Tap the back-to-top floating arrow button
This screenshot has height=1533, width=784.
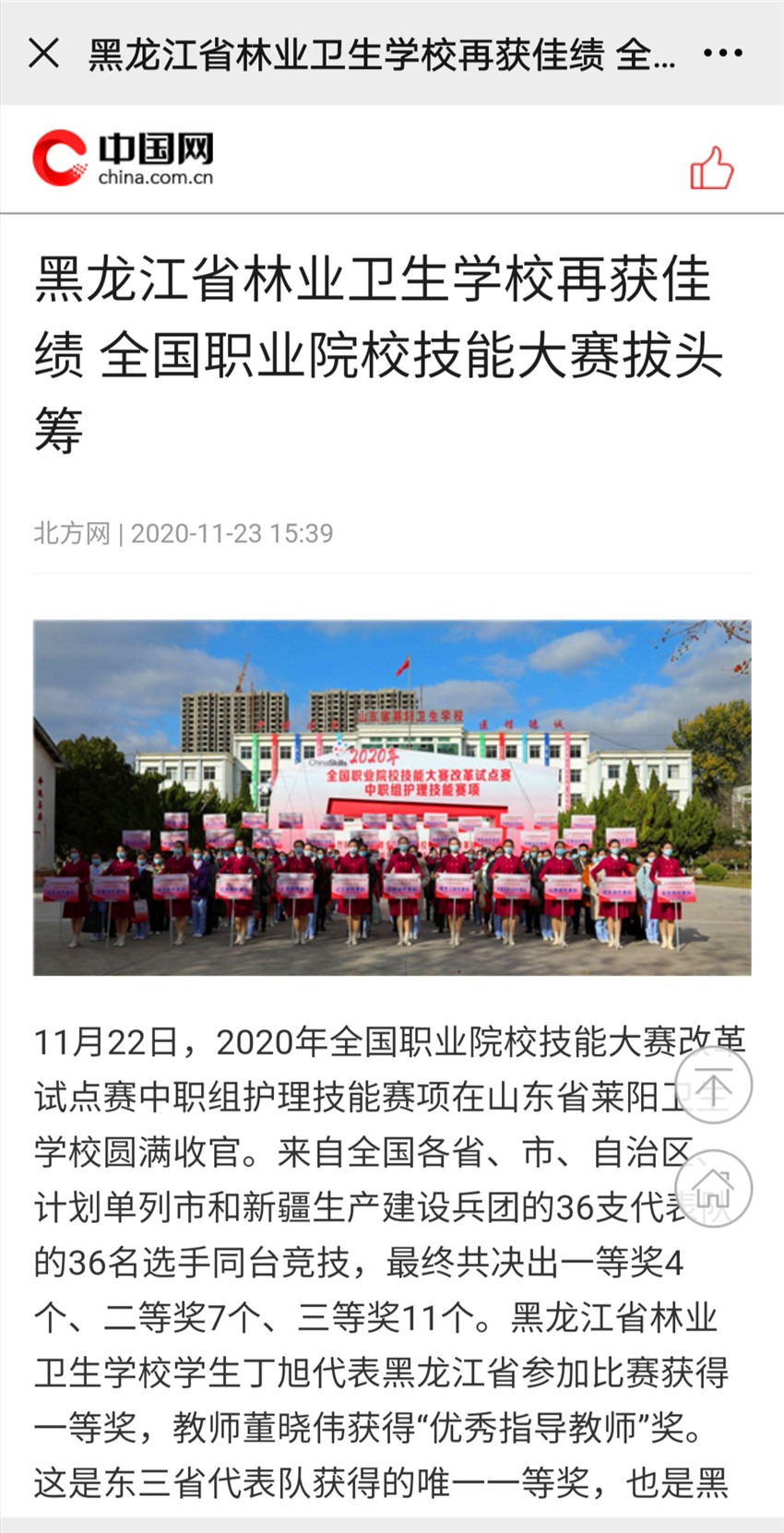(713, 1085)
